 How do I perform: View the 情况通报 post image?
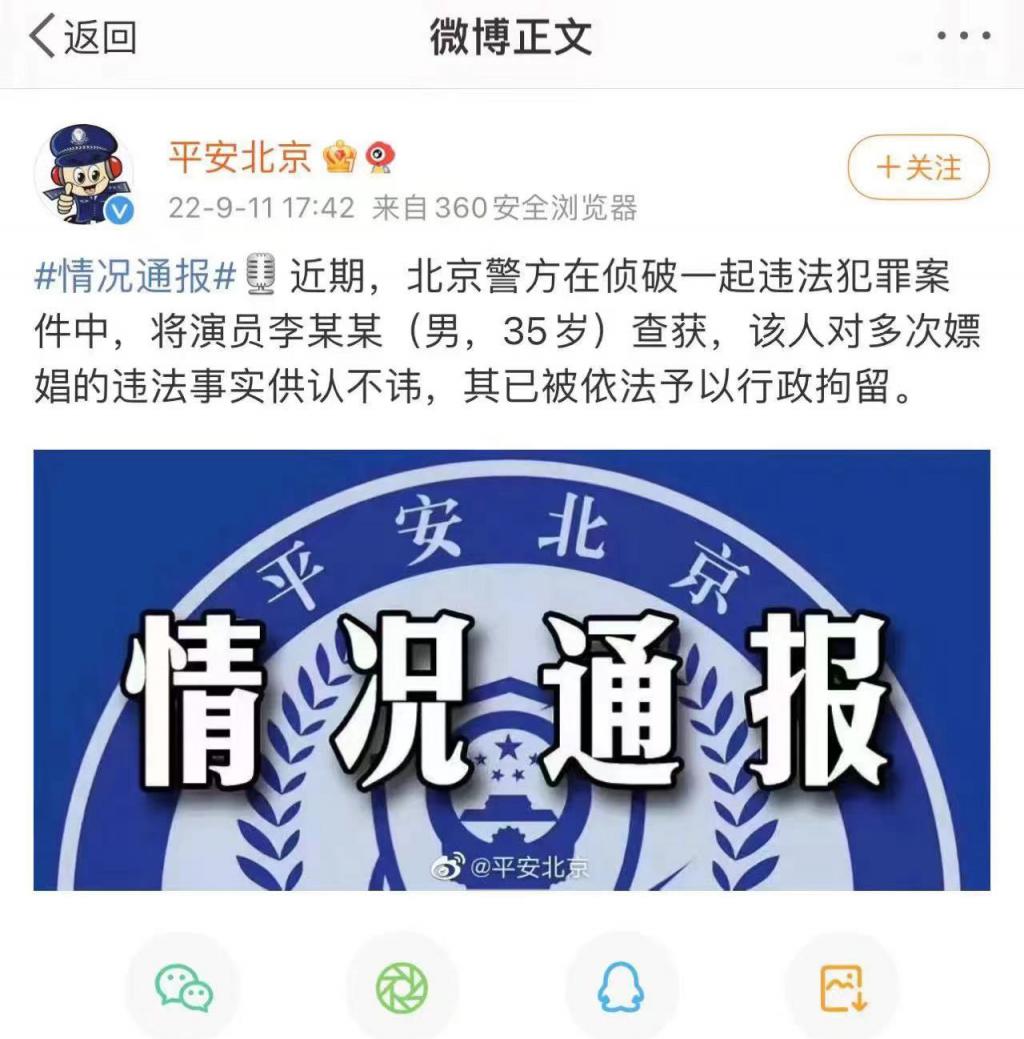pos(512,669)
